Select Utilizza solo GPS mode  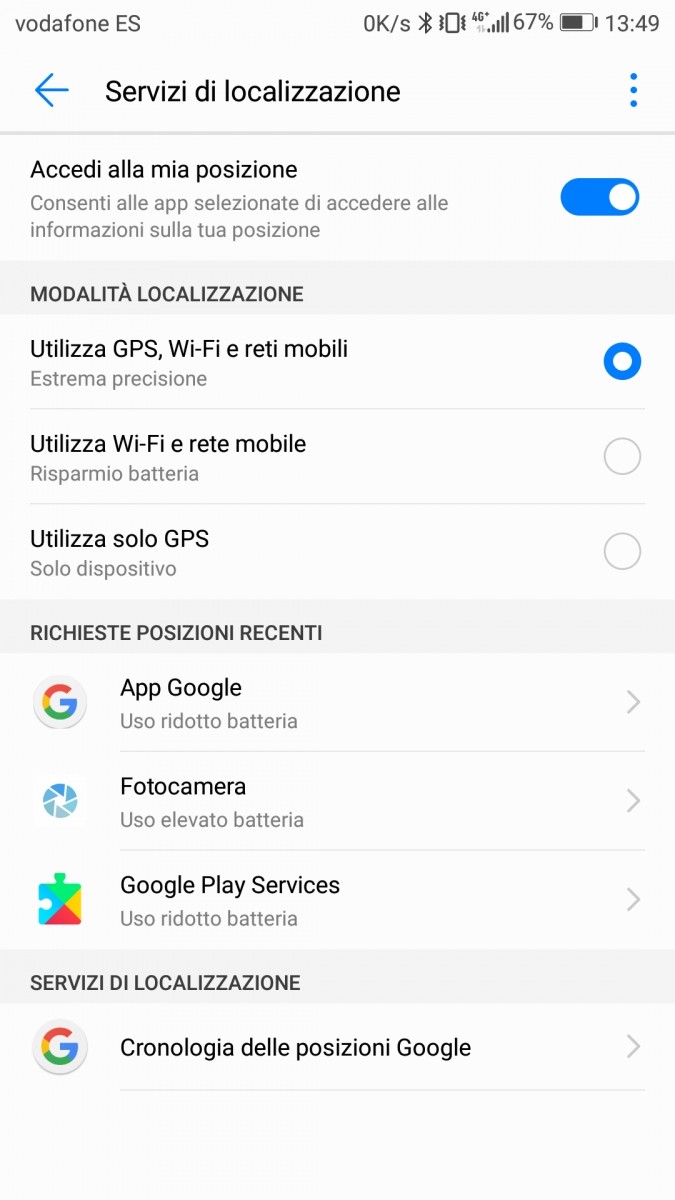pyautogui.click(x=621, y=552)
